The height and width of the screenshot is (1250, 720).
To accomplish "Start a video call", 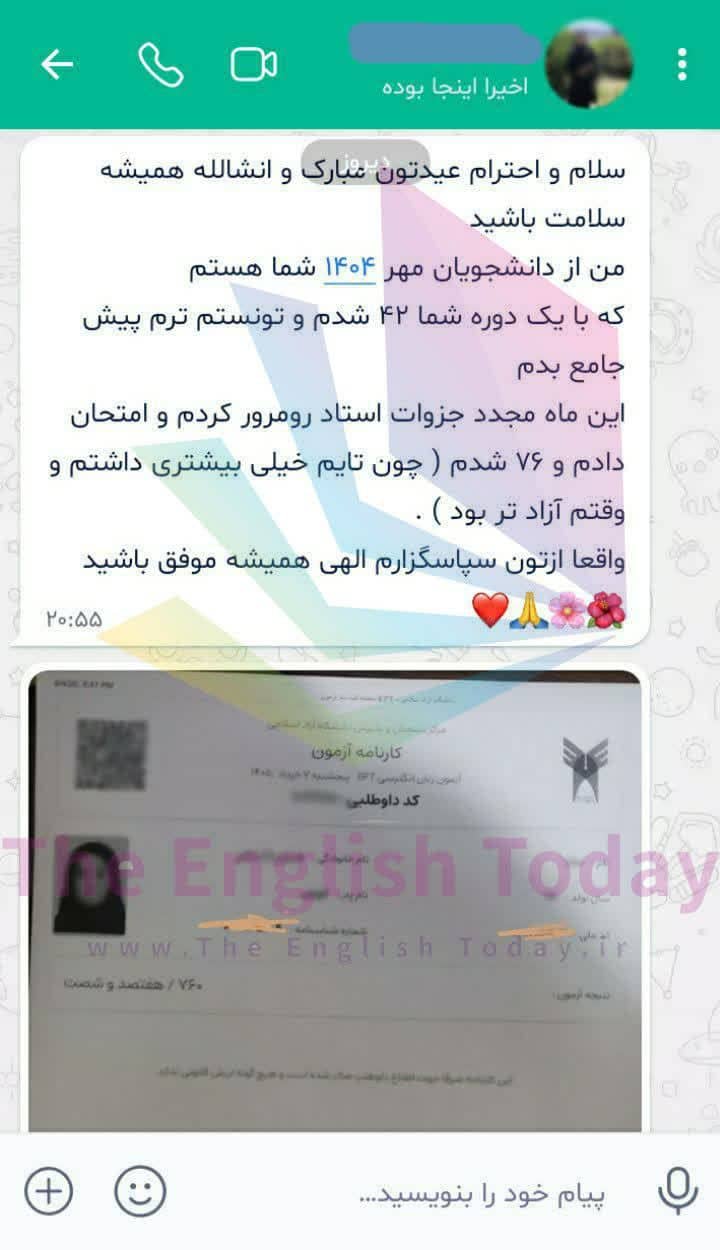I will click(x=254, y=65).
